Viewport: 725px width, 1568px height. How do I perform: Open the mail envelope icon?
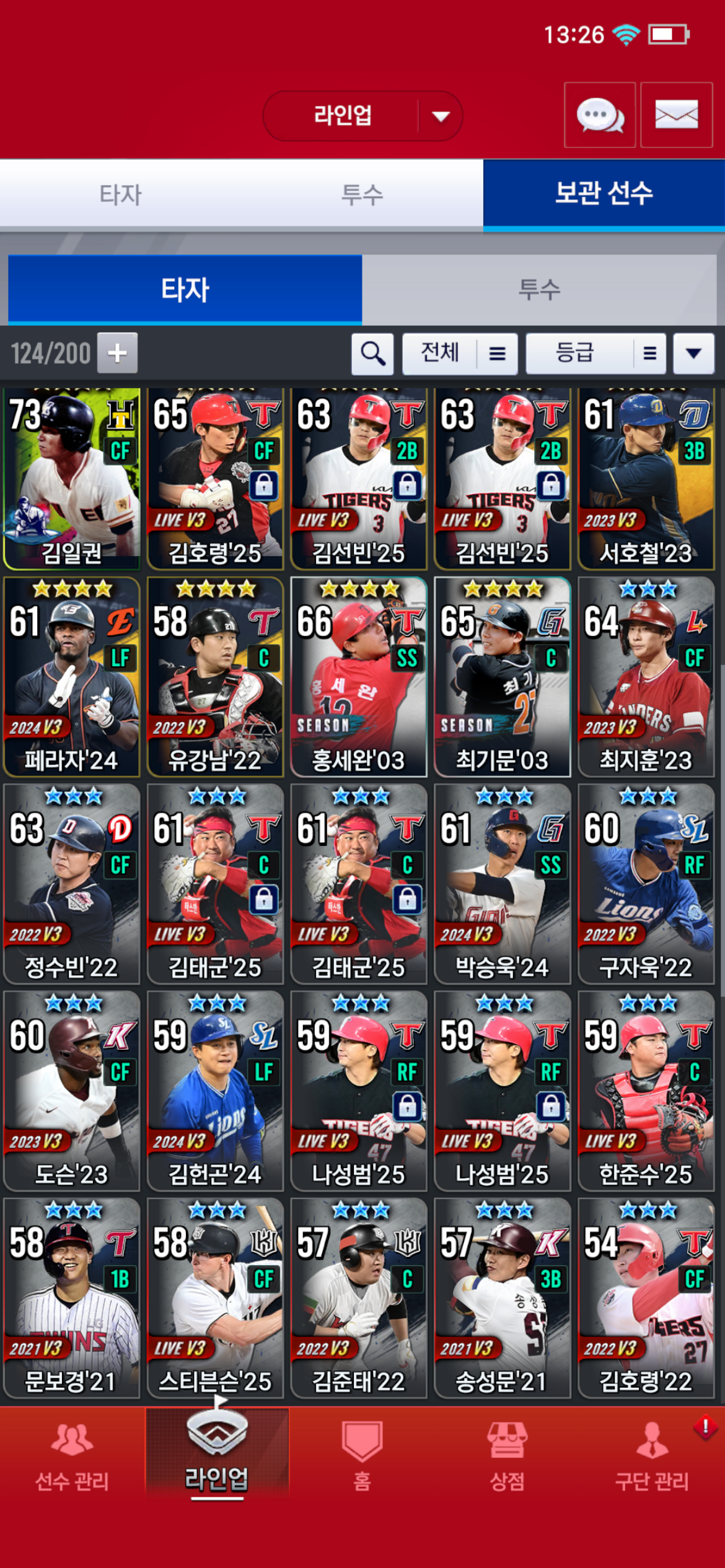coord(676,115)
